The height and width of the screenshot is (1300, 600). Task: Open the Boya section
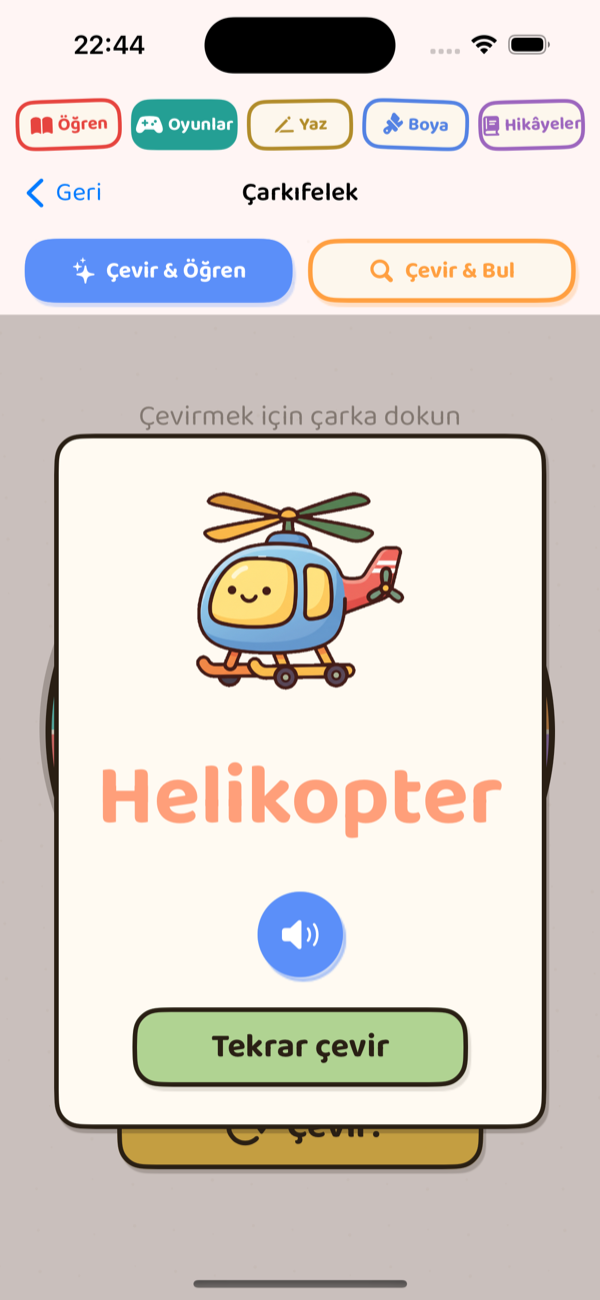415,125
